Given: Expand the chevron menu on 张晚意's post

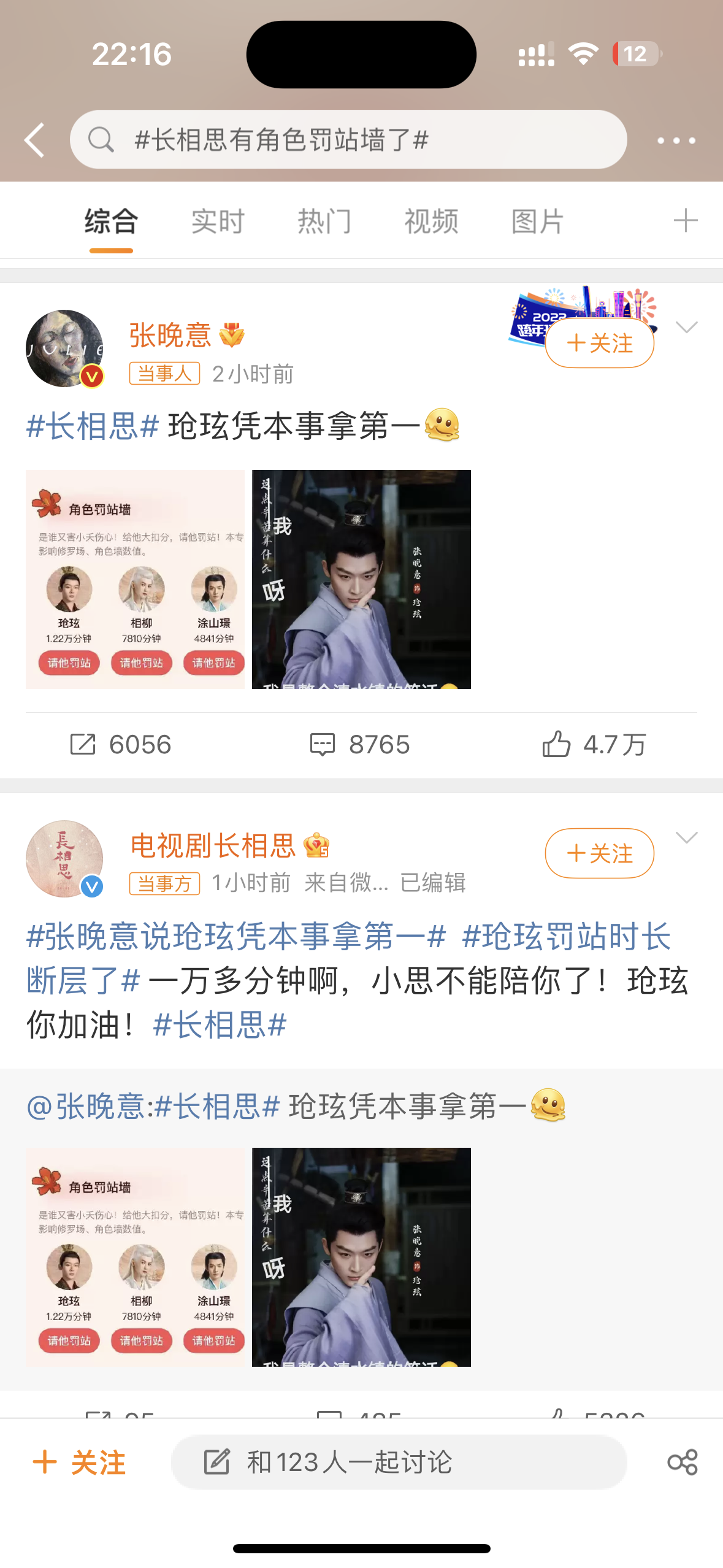Looking at the screenshot, I should point(686,328).
